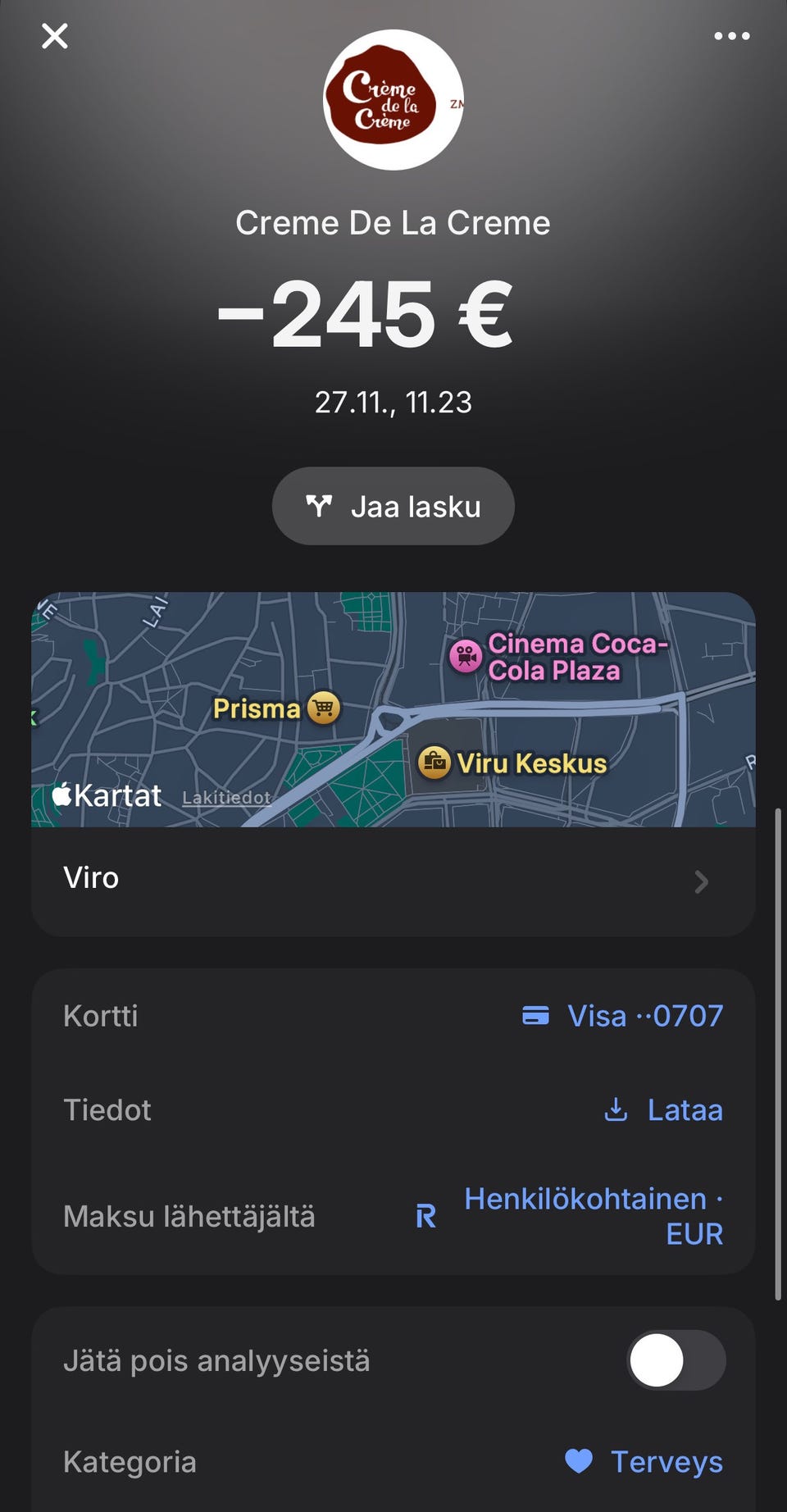Click Lataa to download transaction details
The image size is (787, 1512).
684,1109
